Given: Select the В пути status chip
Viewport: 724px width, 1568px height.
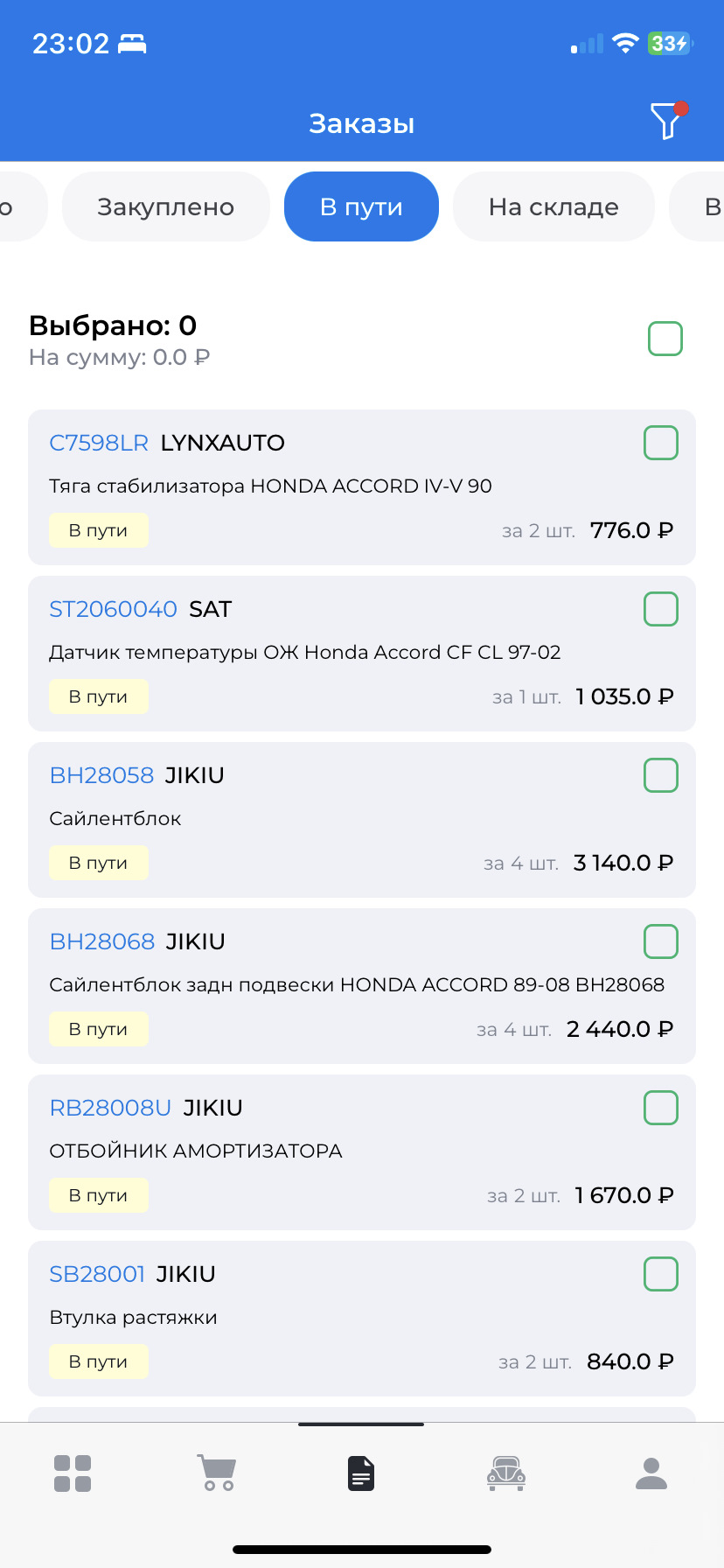Looking at the screenshot, I should coord(361,206).
